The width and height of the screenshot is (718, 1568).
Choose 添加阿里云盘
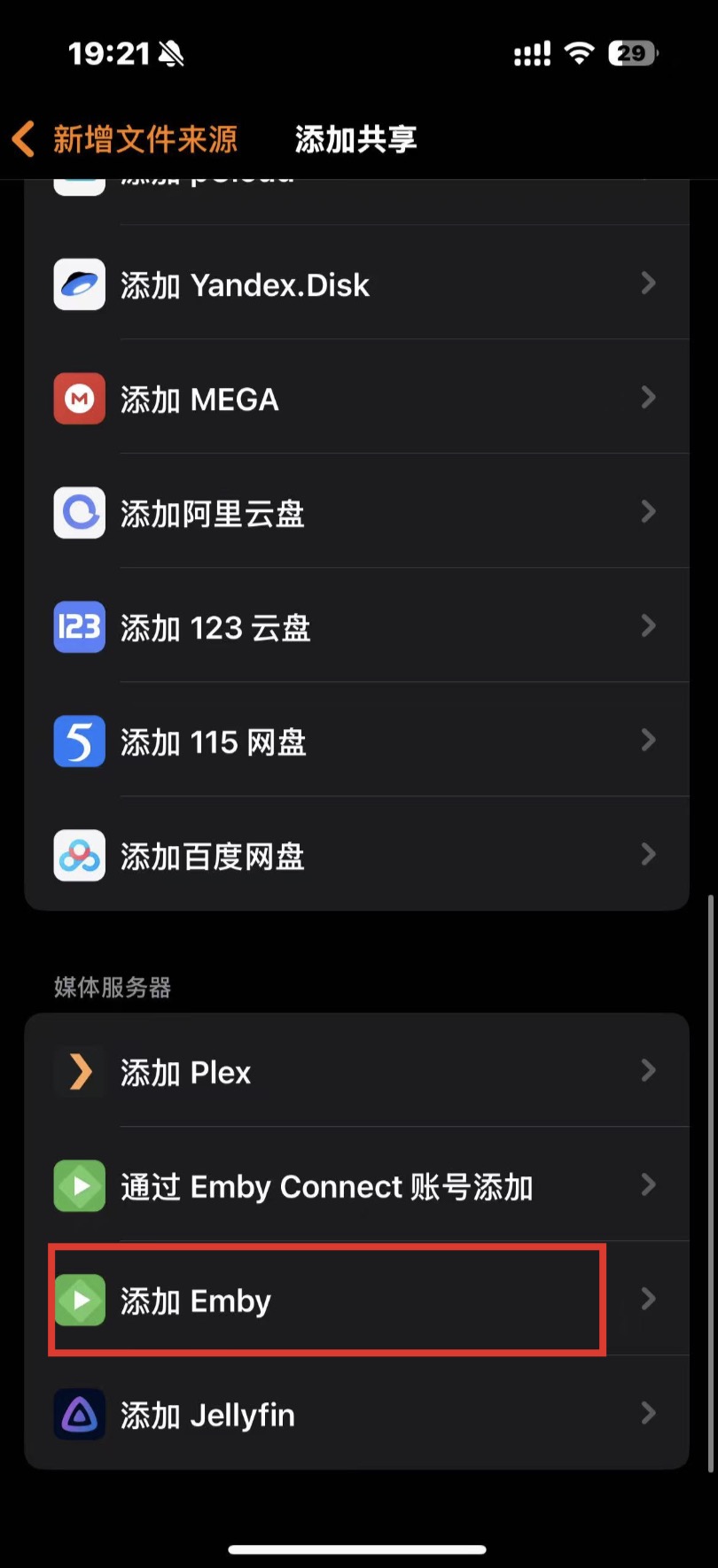pyautogui.click(x=355, y=513)
